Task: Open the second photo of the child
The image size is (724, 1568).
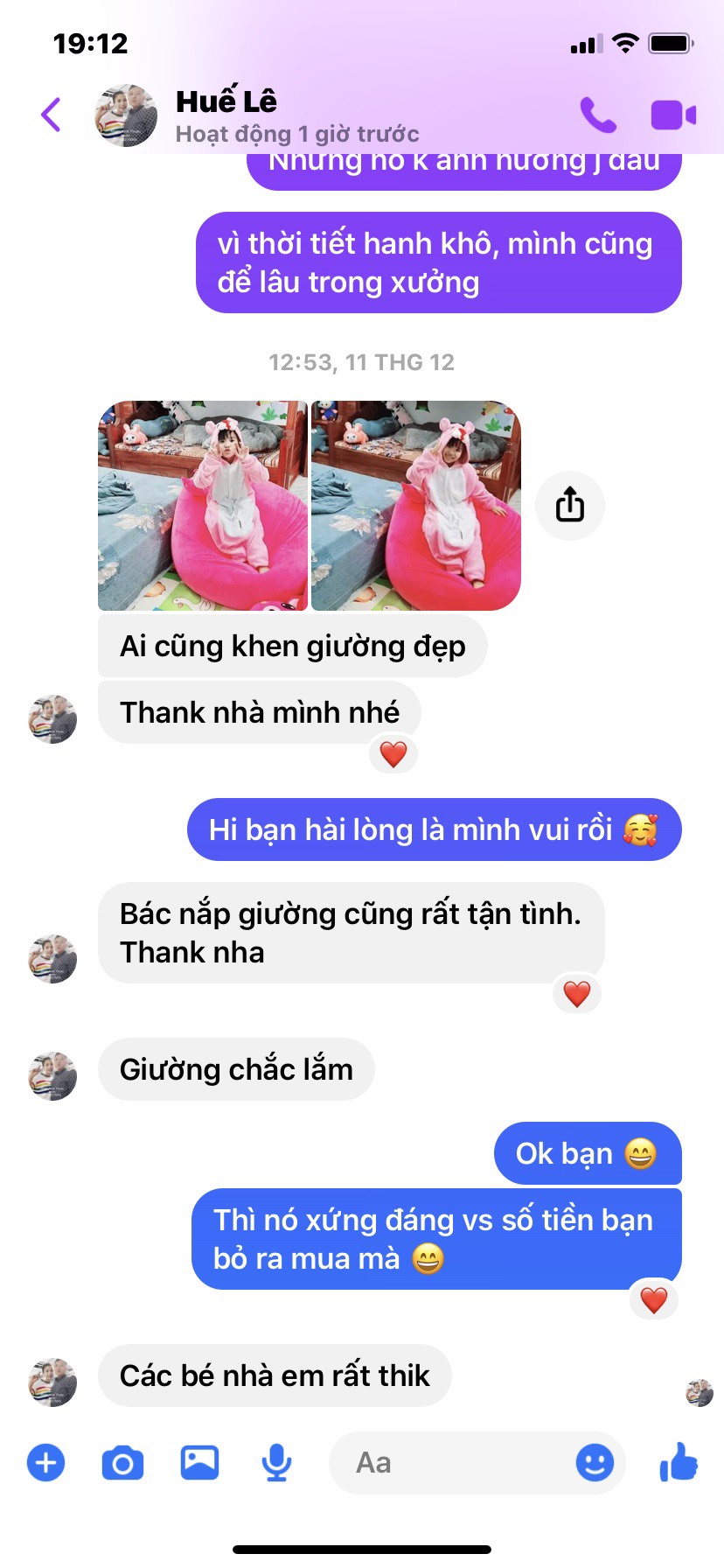Action: coord(416,505)
